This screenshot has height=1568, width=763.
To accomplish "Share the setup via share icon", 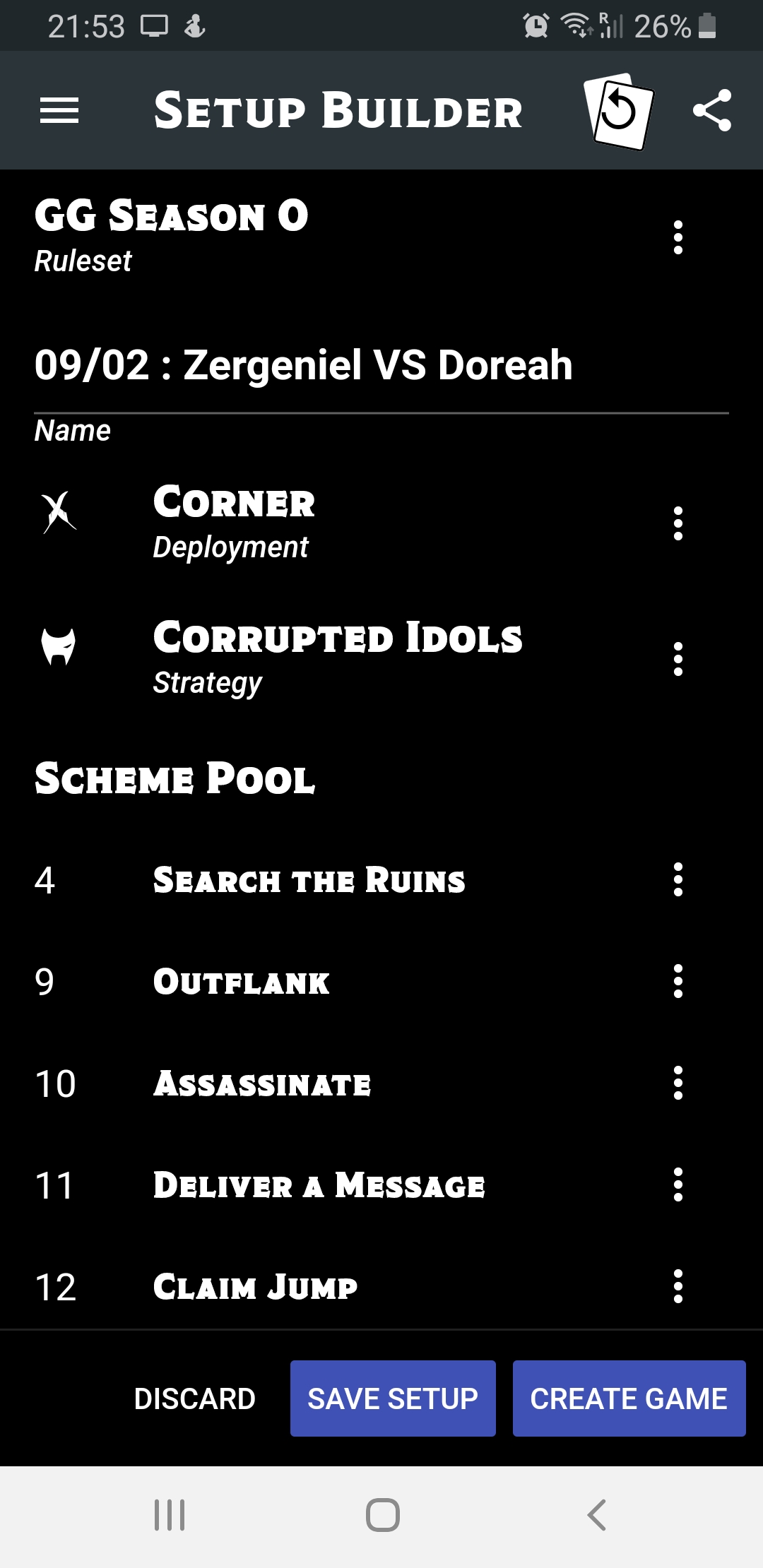I will click(x=714, y=109).
